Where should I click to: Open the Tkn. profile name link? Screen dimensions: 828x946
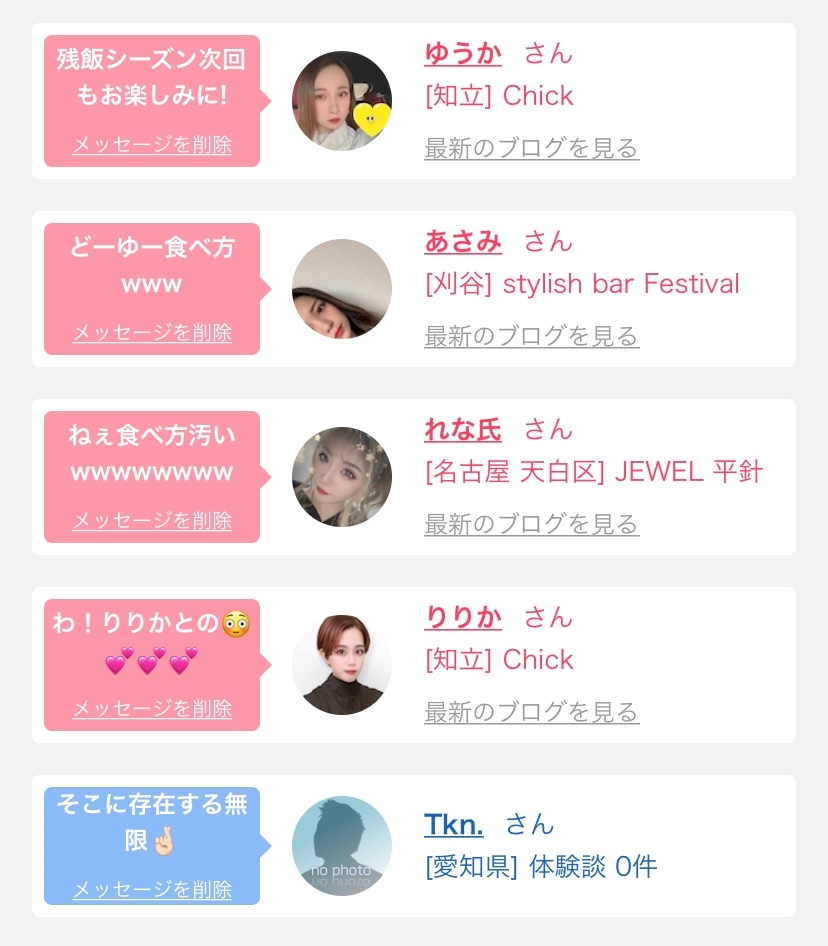tap(454, 824)
